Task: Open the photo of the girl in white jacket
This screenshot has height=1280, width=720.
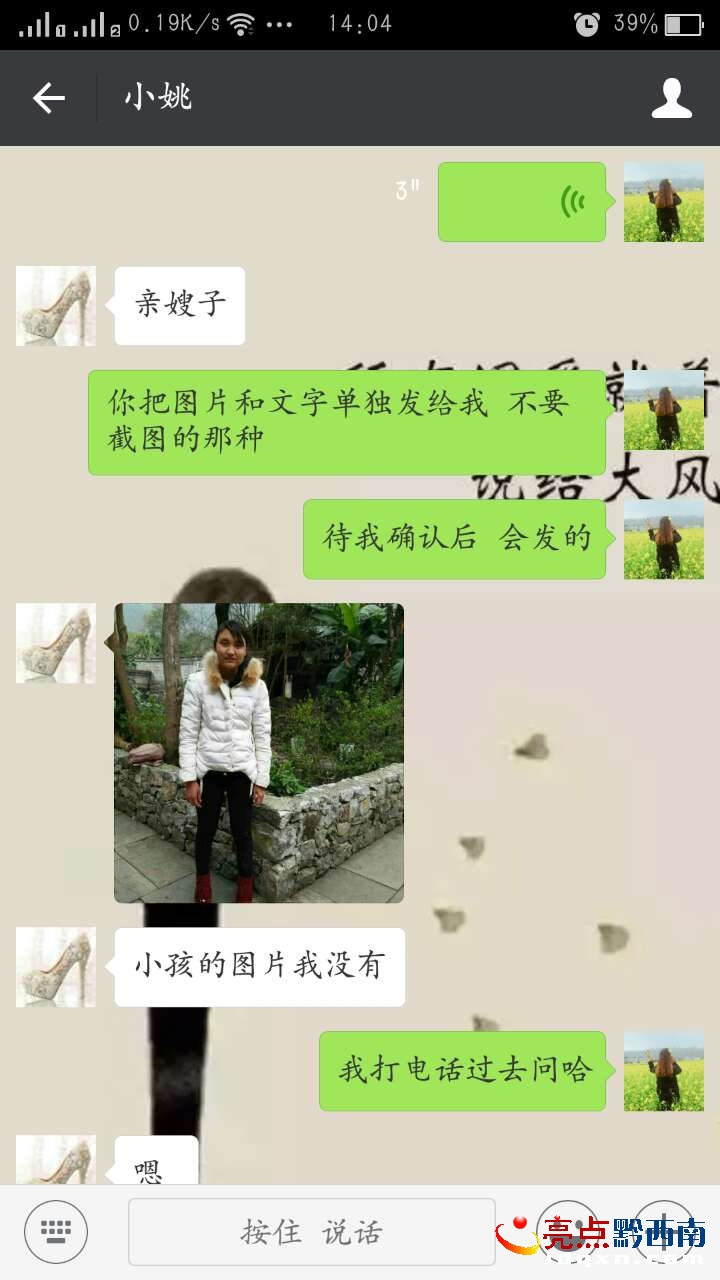Action: pos(259,753)
